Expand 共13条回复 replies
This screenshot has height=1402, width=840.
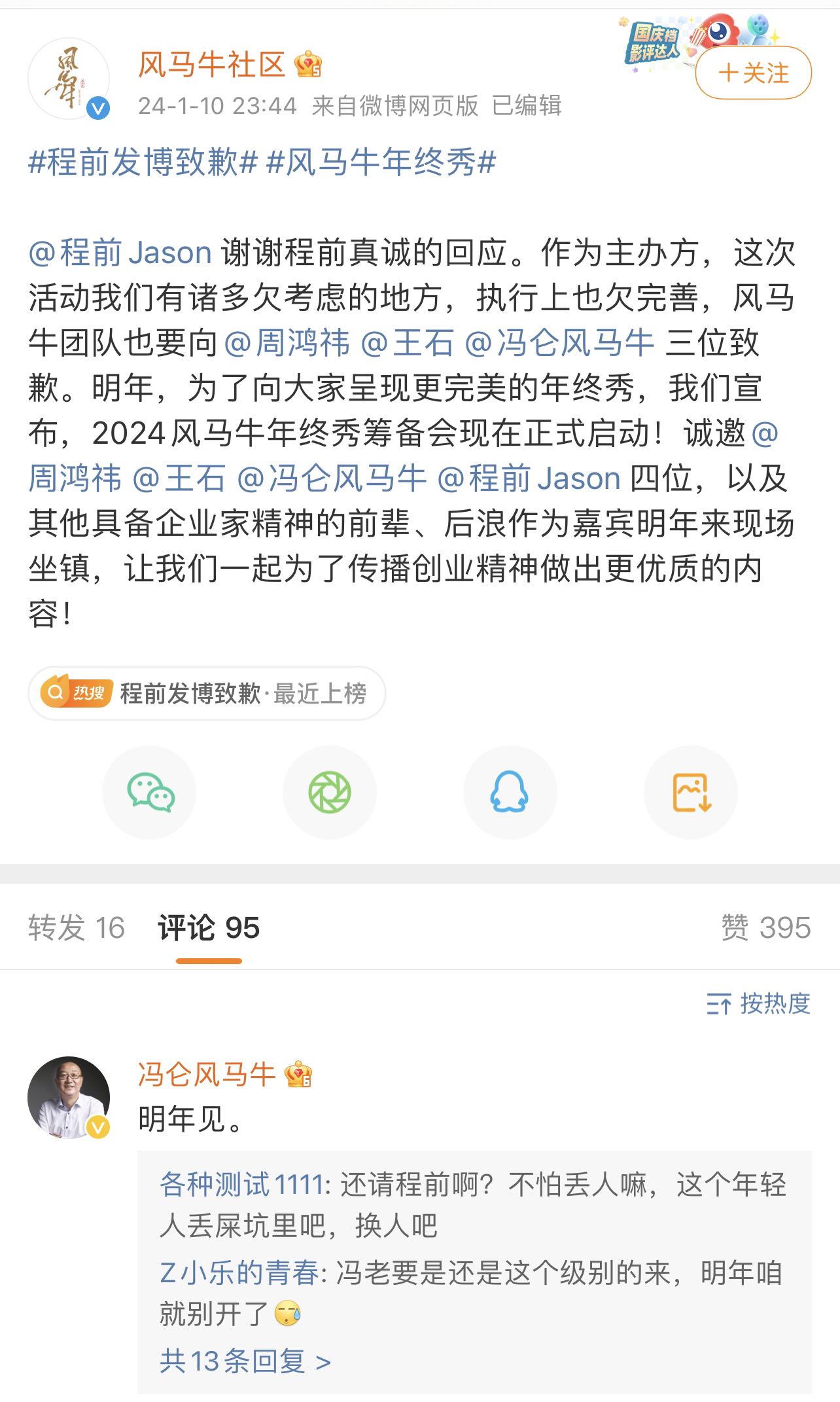(x=245, y=1361)
